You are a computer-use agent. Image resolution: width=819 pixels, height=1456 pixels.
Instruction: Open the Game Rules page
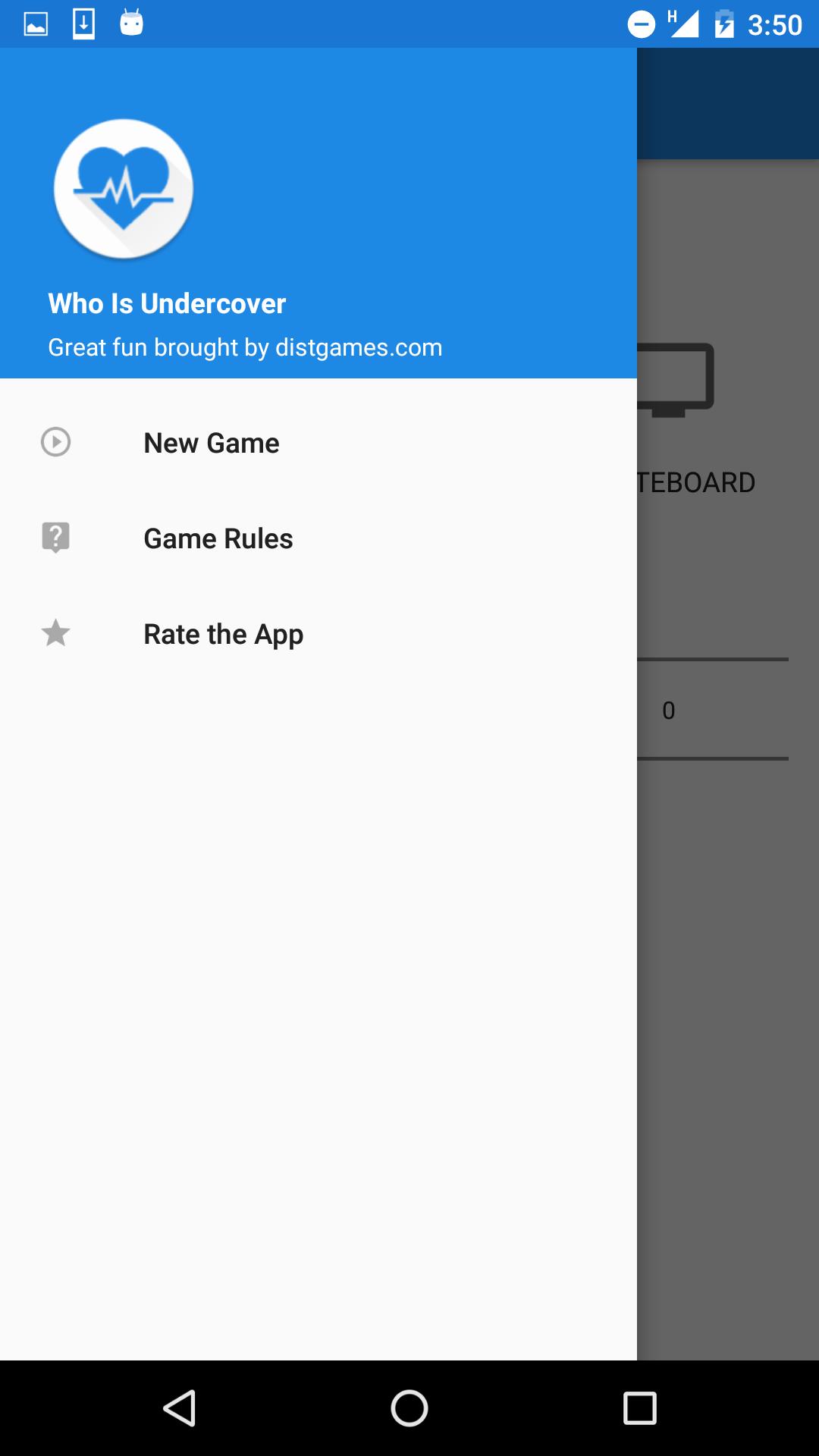tap(218, 538)
